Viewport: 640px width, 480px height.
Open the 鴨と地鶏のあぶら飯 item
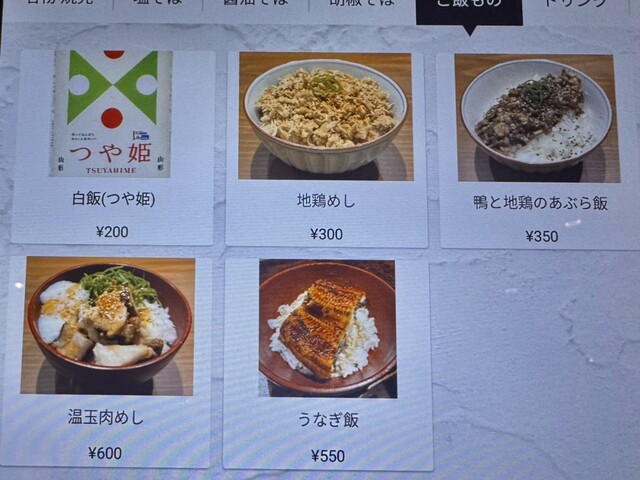click(x=539, y=150)
